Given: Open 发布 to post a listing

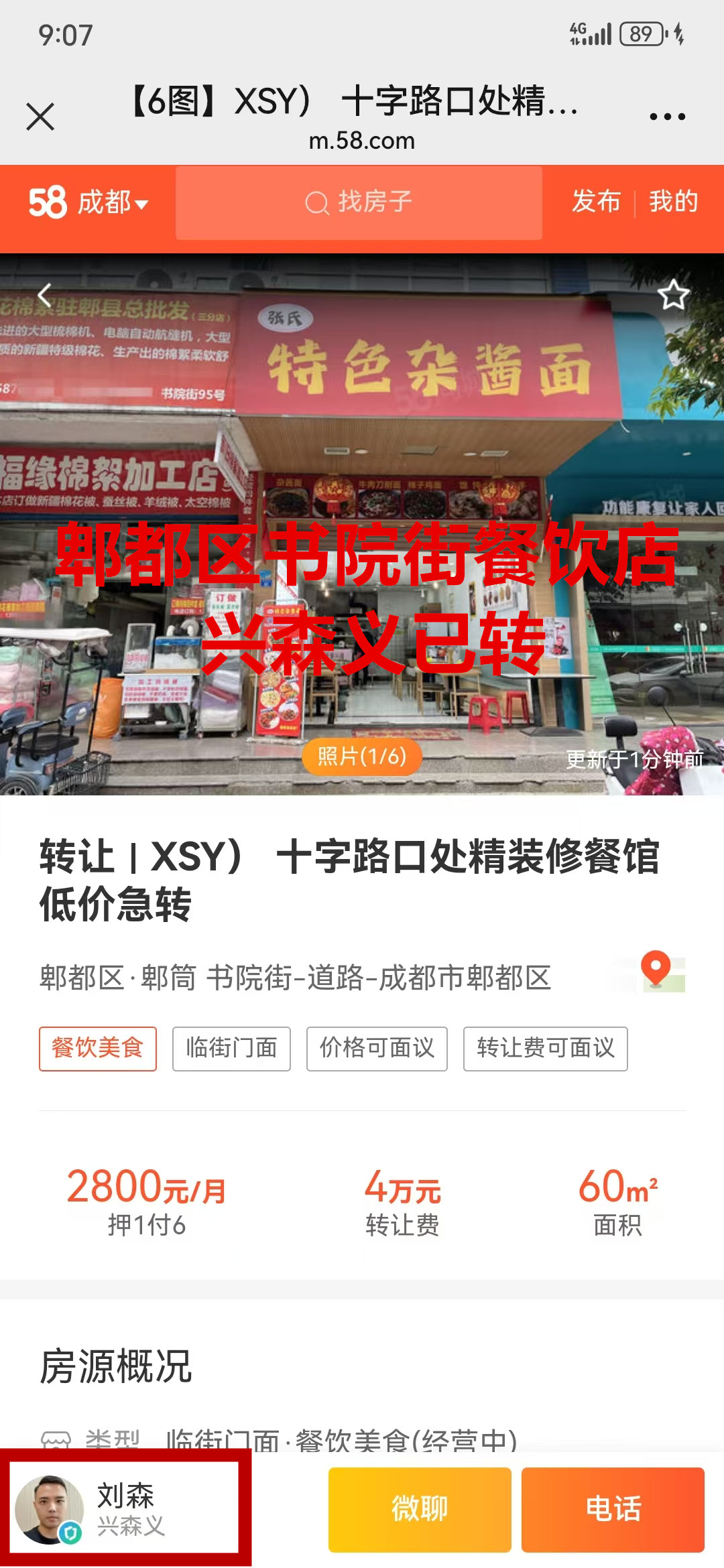Looking at the screenshot, I should coord(595,202).
